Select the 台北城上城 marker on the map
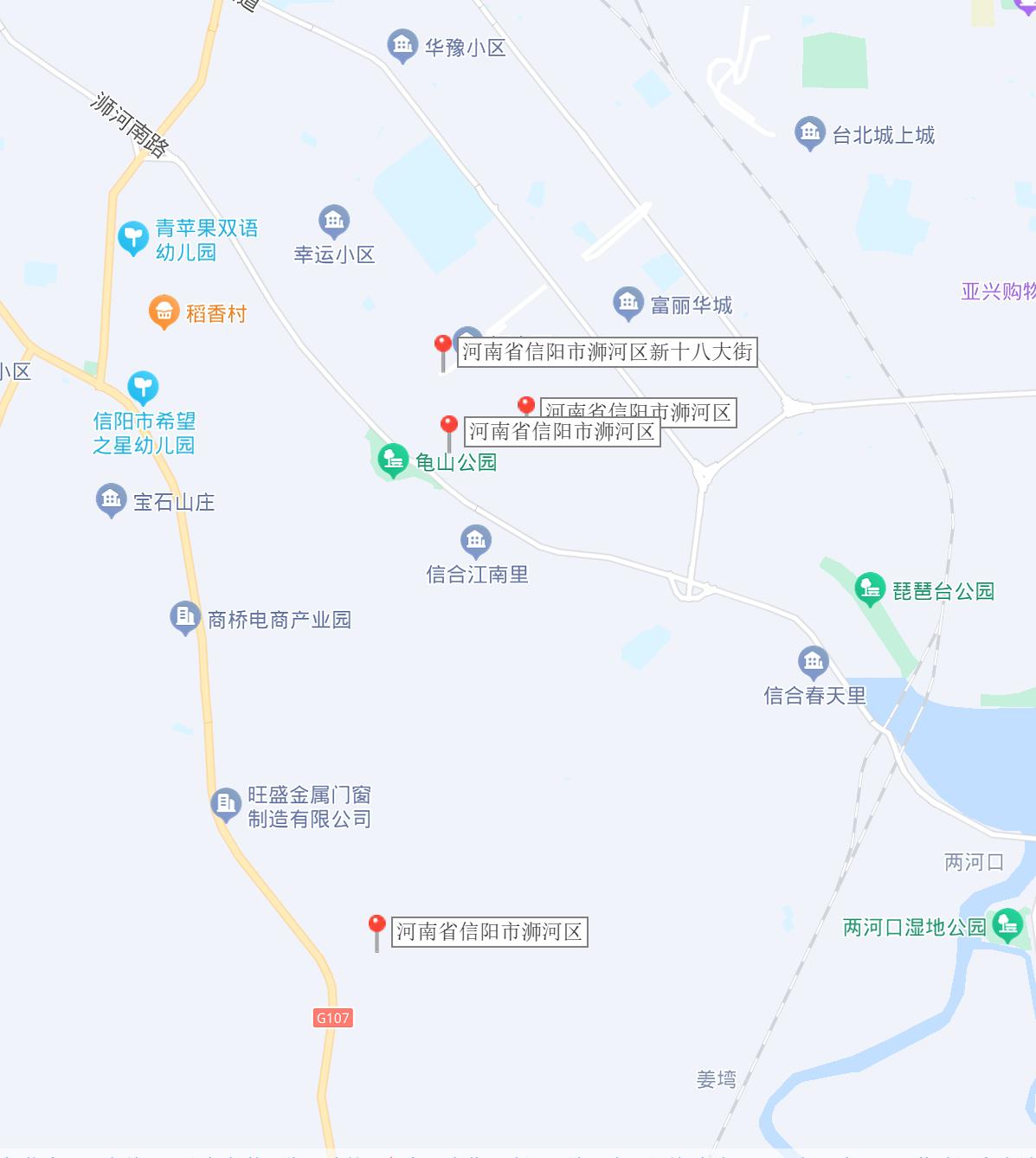The image size is (1036, 1158). (x=809, y=132)
